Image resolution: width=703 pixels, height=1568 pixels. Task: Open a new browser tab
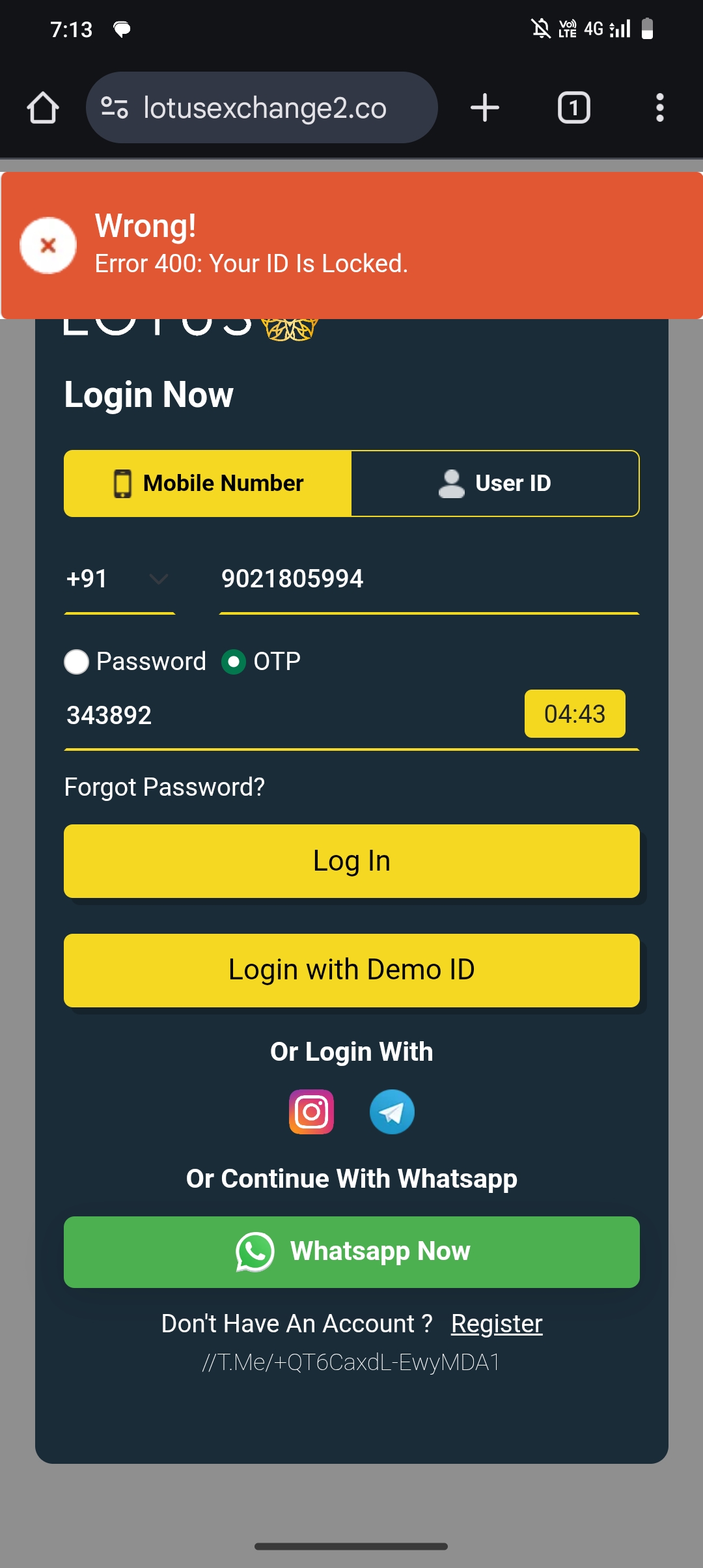pyautogui.click(x=485, y=107)
